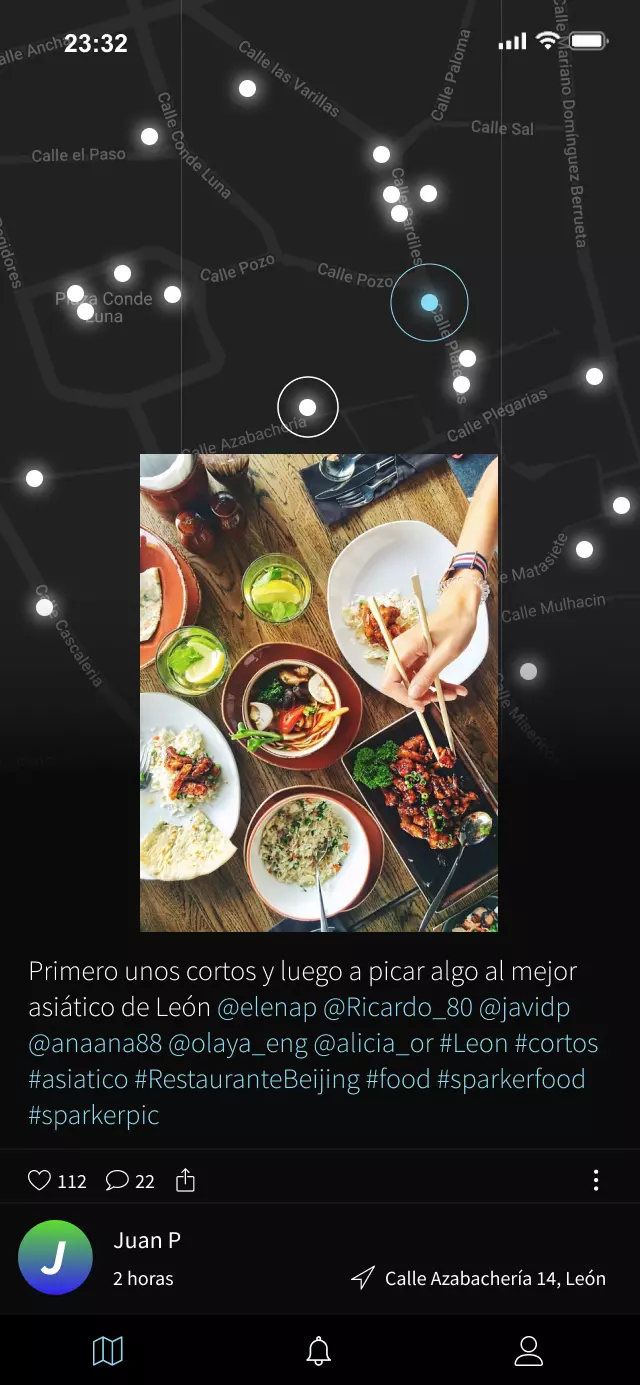The image size is (640, 1385).
Task: Open the hashtag #sparkerpic
Action: coord(94,1115)
